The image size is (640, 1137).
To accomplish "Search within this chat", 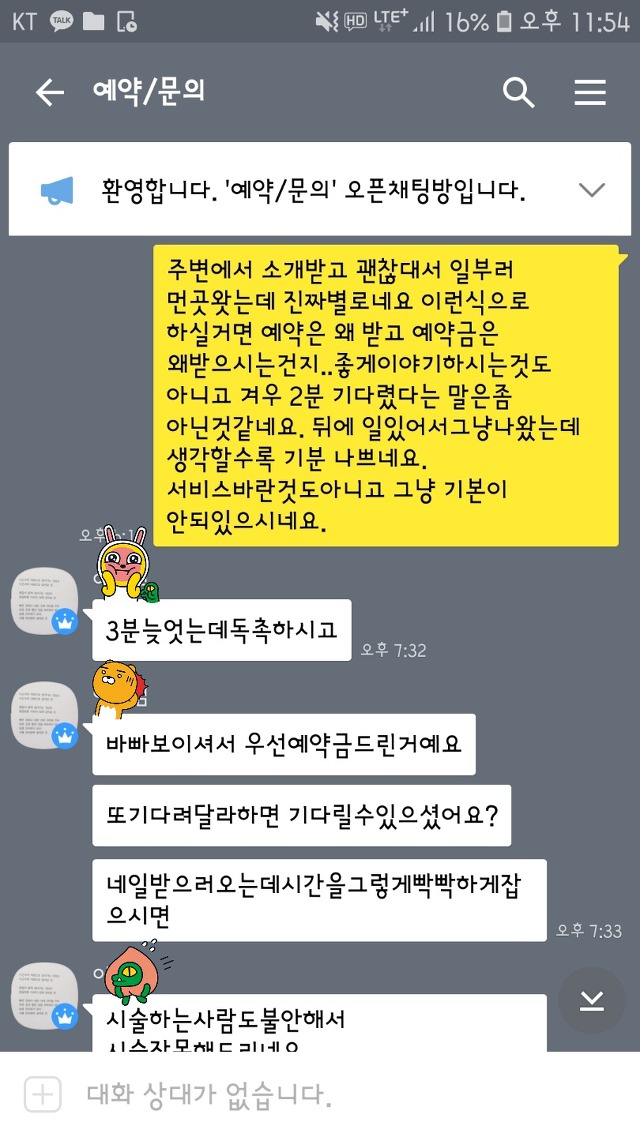I will click(518, 93).
